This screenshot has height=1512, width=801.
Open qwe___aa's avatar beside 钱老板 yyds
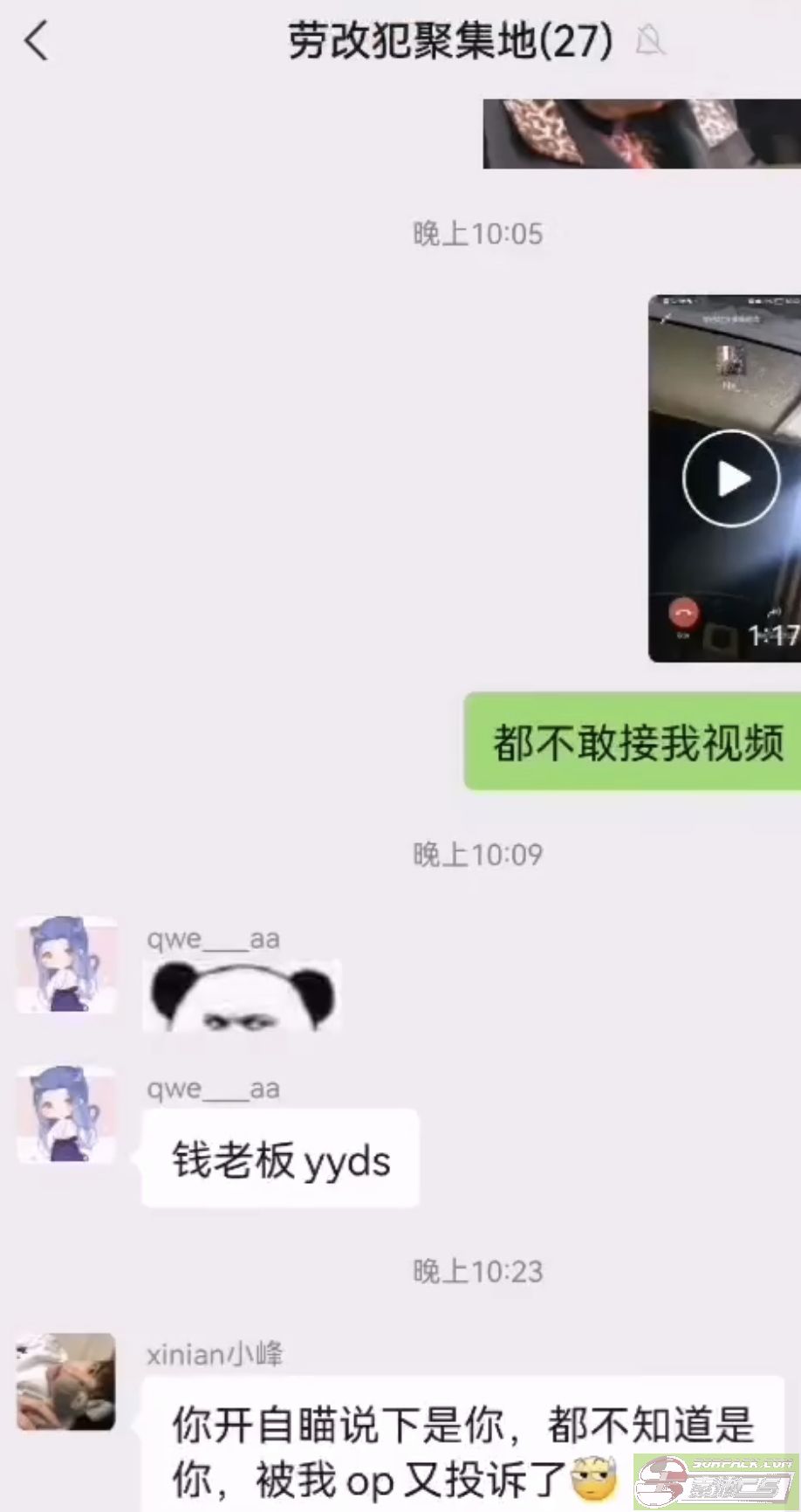tap(66, 1113)
